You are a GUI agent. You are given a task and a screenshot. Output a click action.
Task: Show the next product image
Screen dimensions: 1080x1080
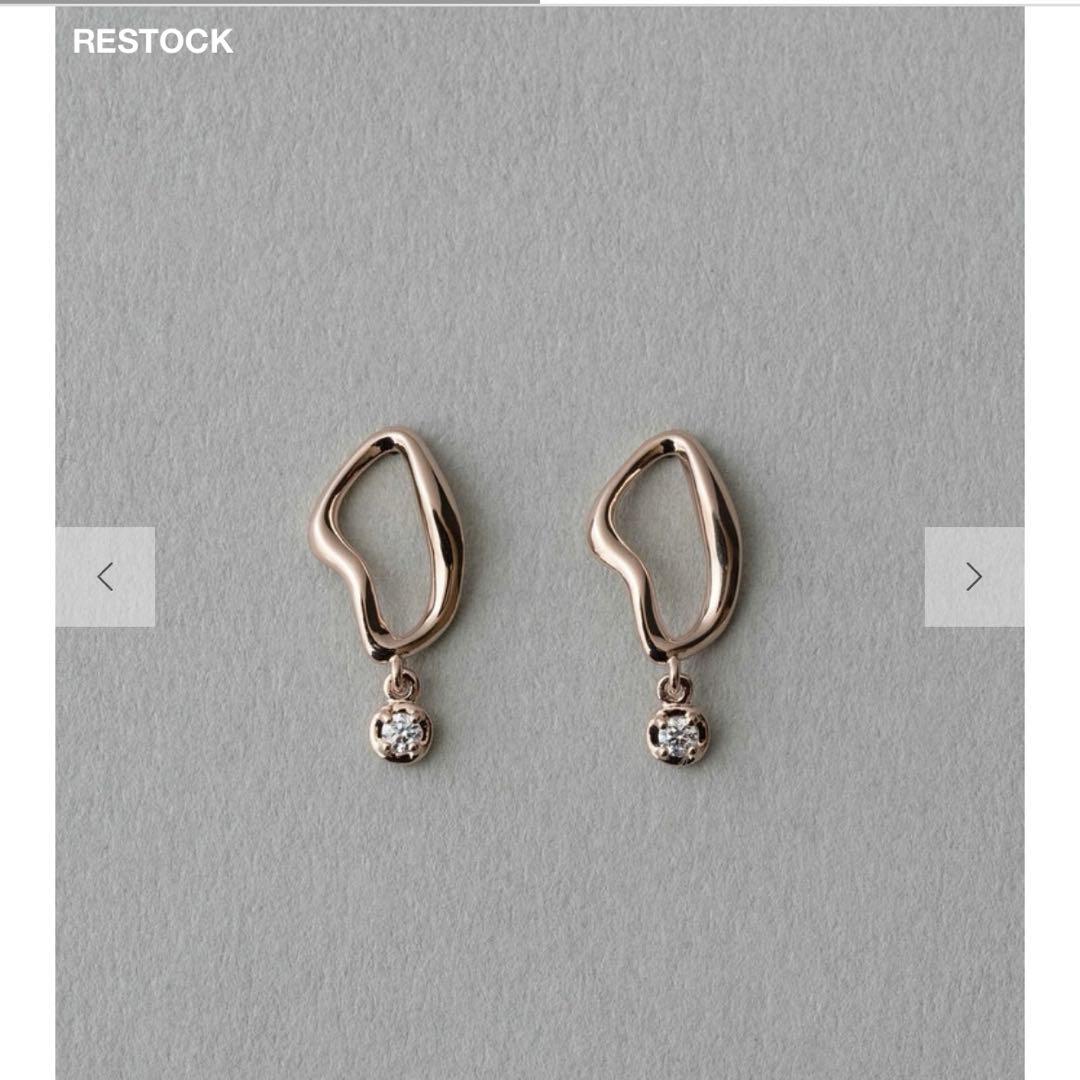[x=973, y=577]
